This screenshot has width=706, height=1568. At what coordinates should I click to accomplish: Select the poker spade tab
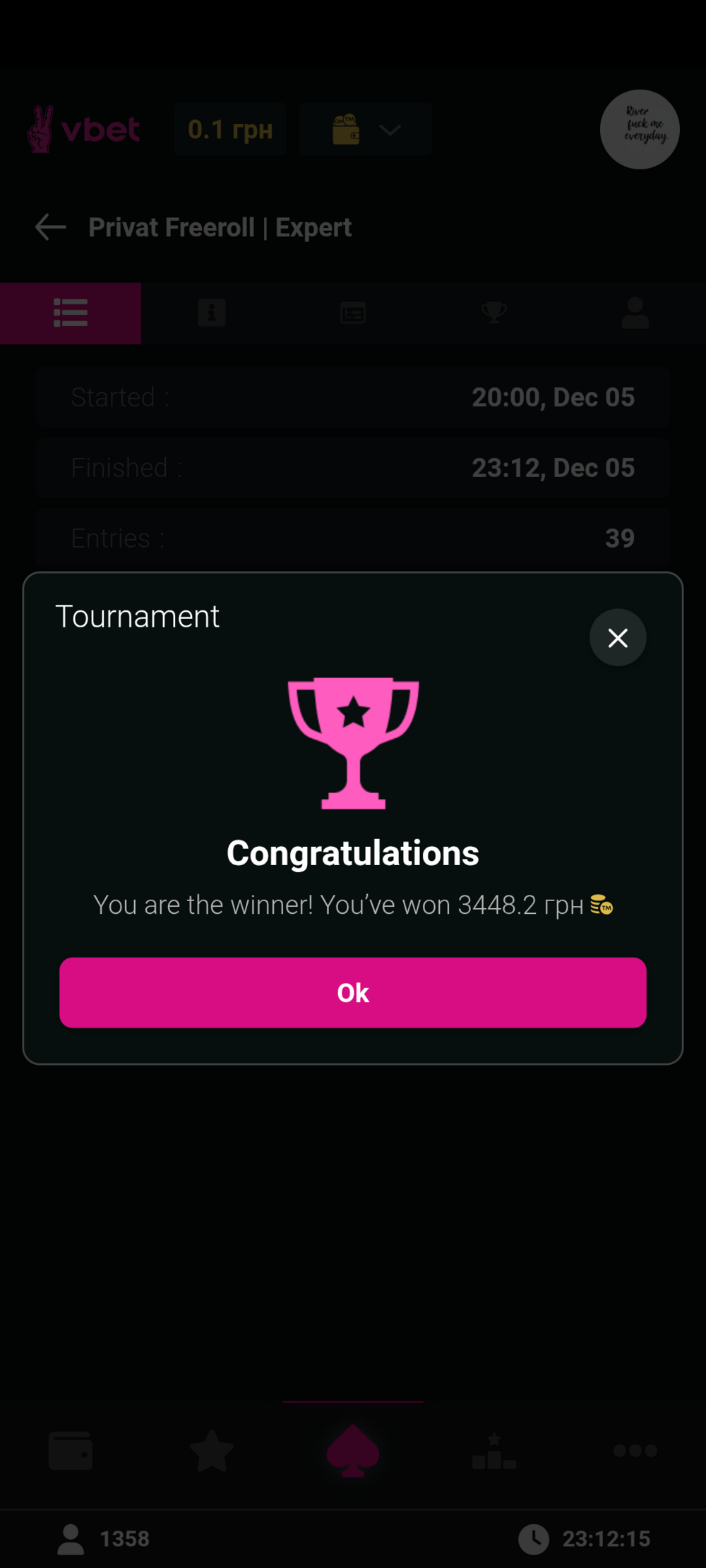click(353, 1451)
